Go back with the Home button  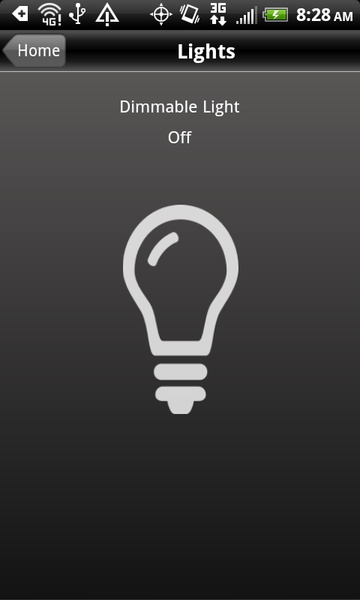[34, 51]
